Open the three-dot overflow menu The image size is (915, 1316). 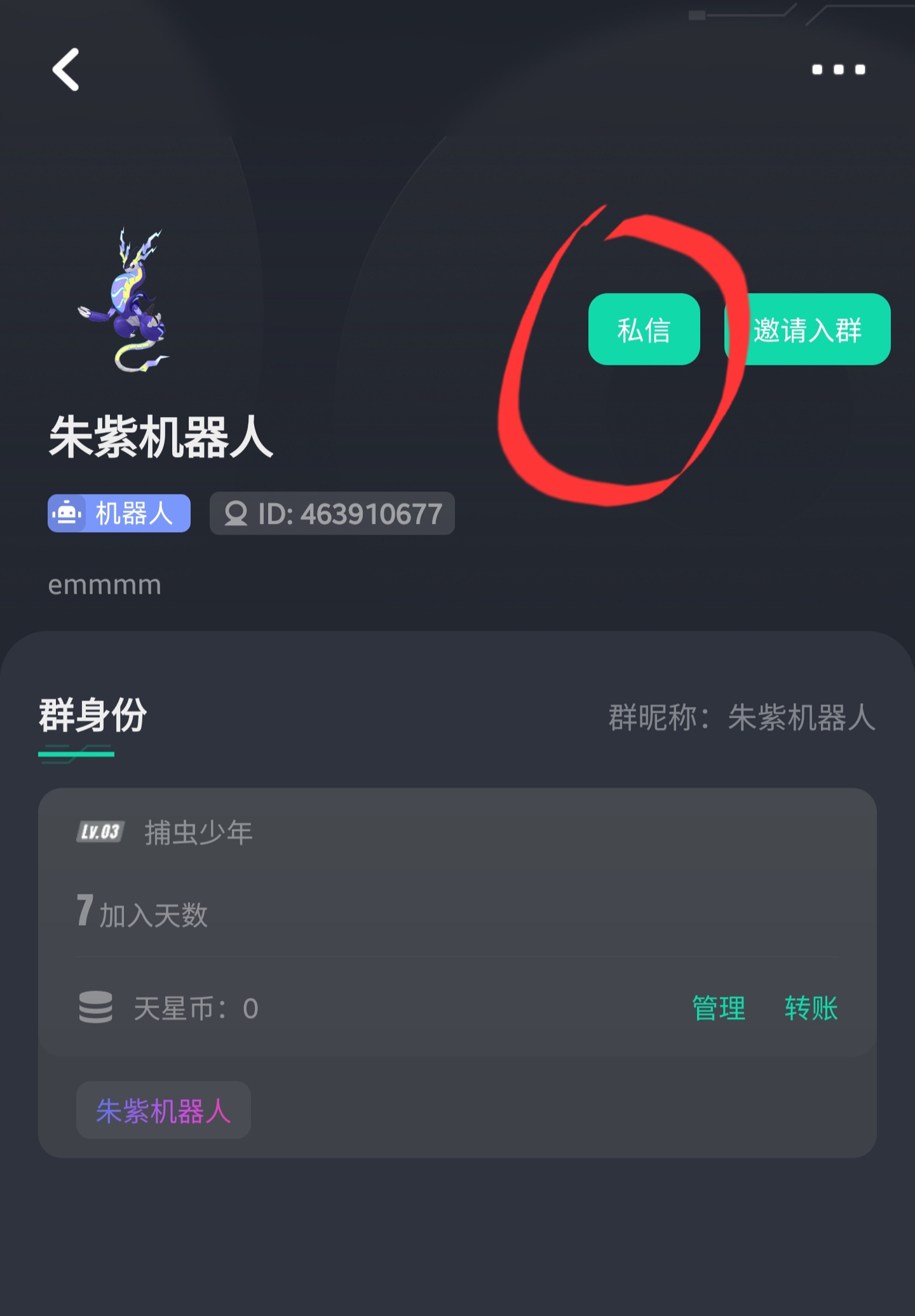(x=838, y=69)
